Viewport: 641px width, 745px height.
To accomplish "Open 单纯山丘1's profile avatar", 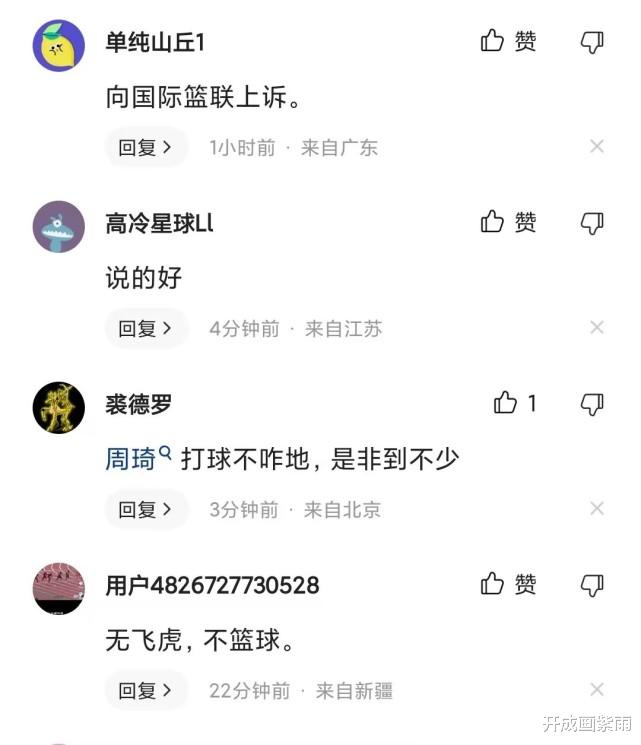I will pyautogui.click(x=59, y=45).
